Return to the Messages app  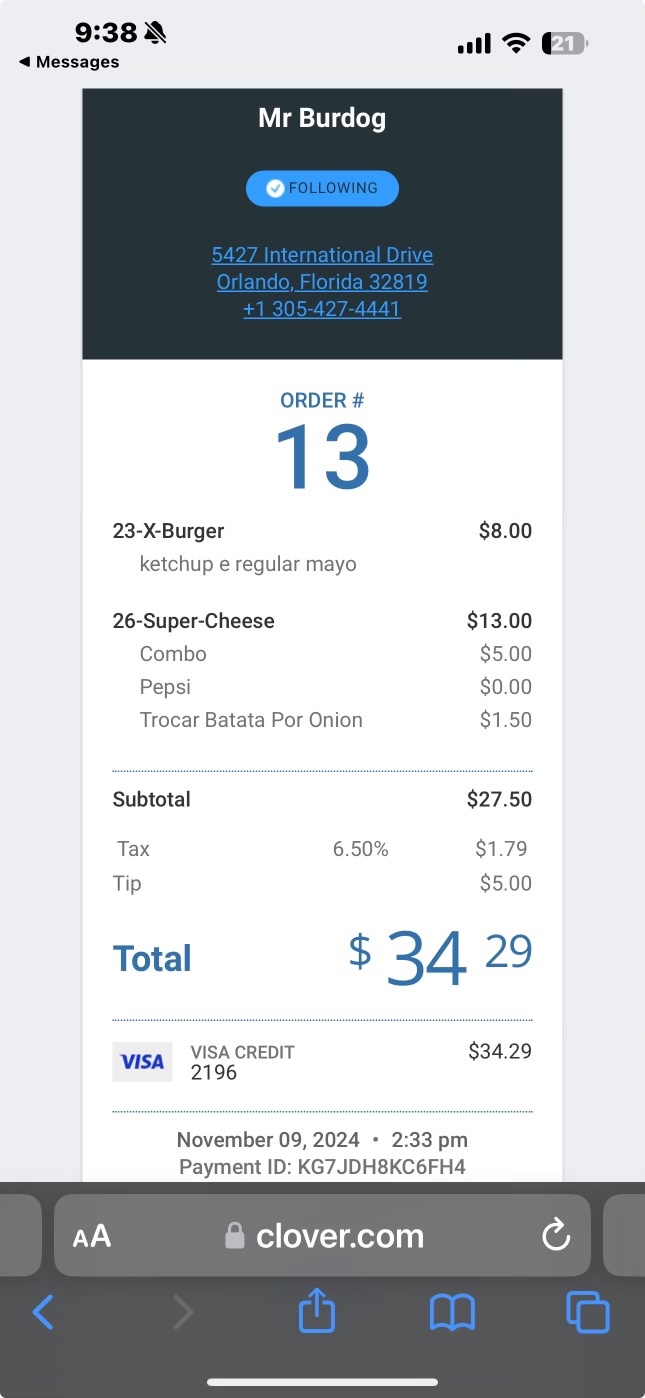point(68,62)
